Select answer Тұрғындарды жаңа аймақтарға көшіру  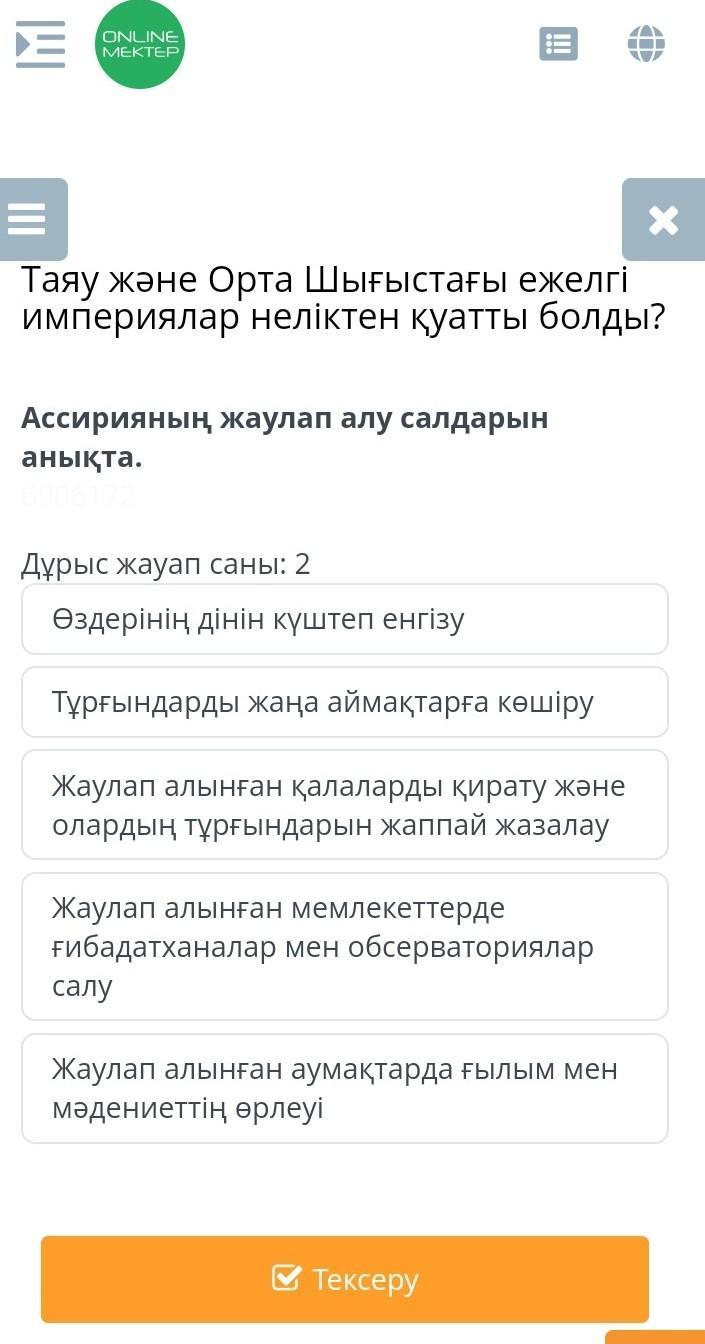click(345, 702)
